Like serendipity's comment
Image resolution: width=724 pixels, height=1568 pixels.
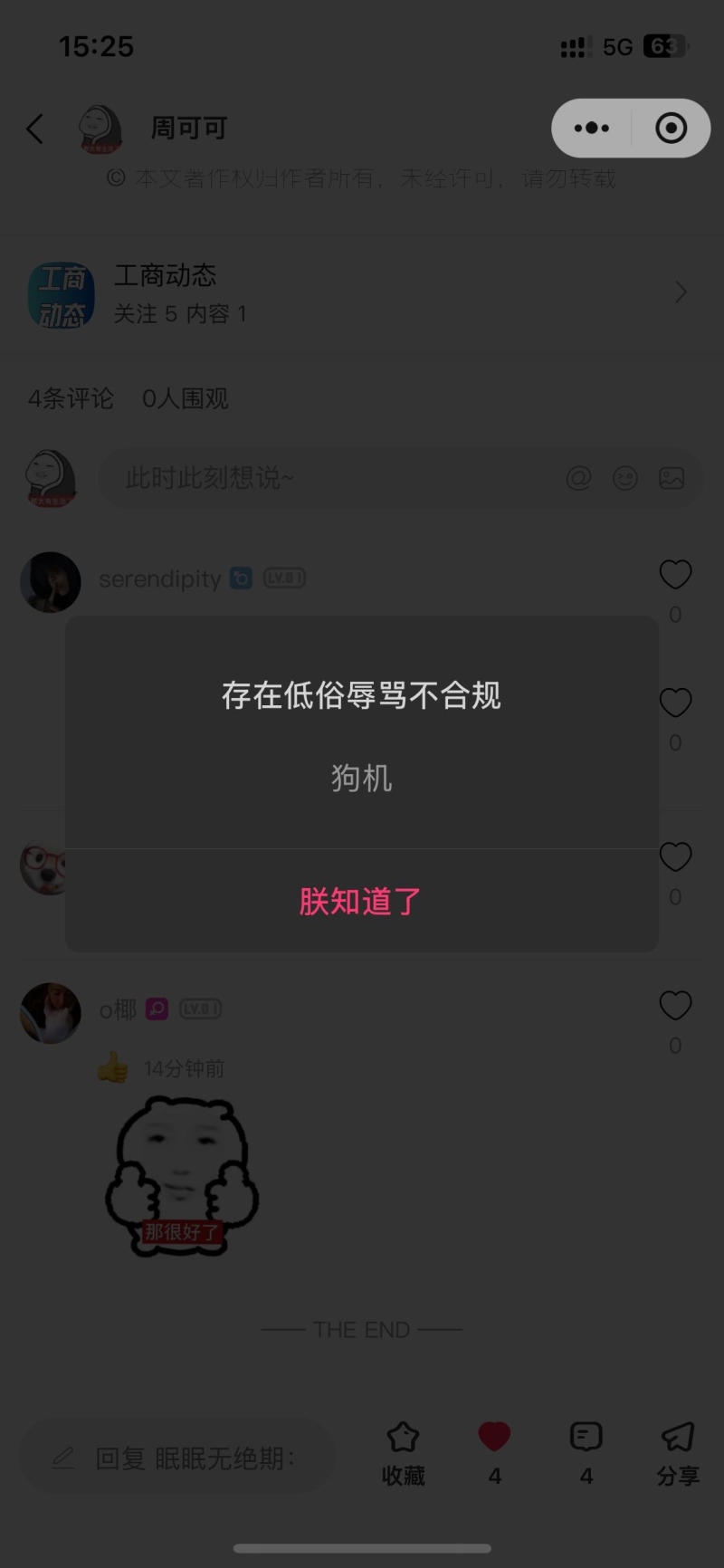coord(675,575)
